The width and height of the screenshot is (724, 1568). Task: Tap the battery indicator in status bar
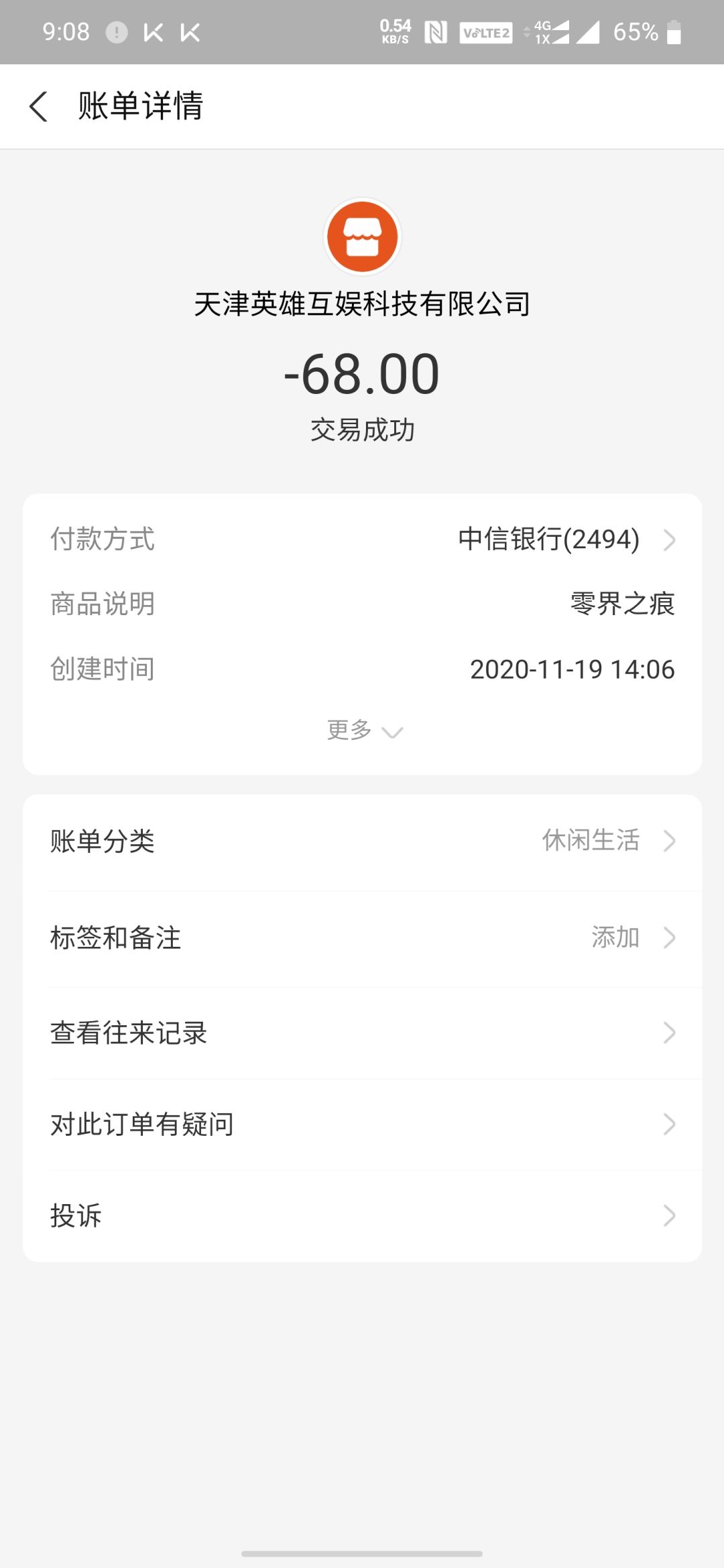click(x=674, y=32)
